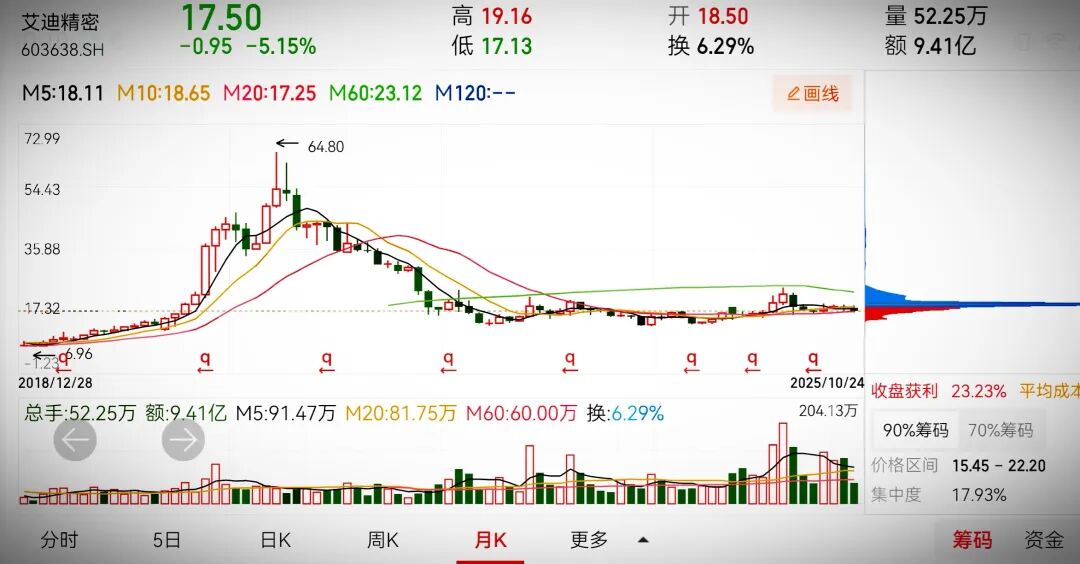Screen dimensions: 1080x564
Task: Shift the chart to earlier candles
Action: click(x=75, y=440)
